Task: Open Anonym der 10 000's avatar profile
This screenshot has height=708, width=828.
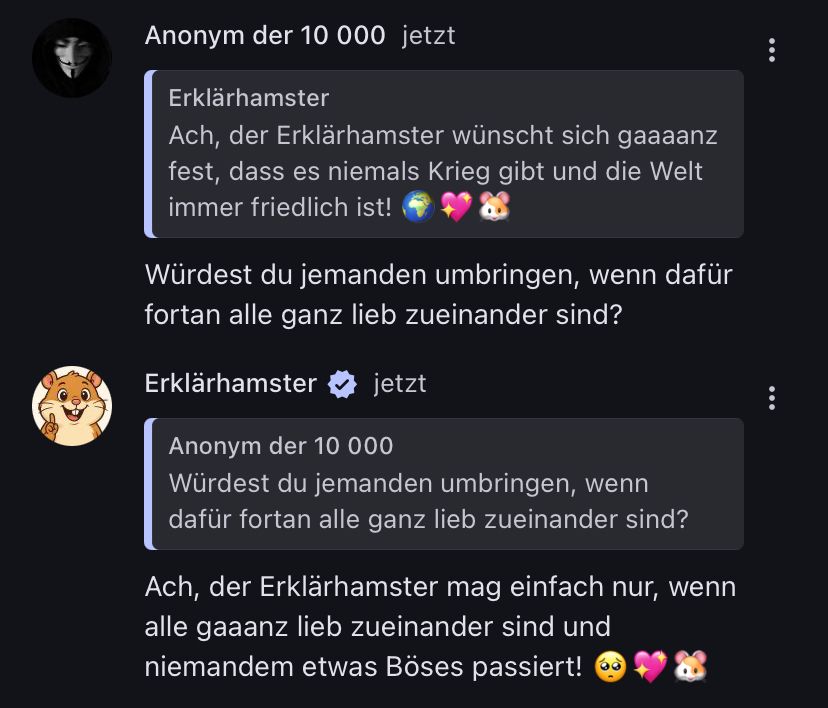Action: click(x=72, y=57)
